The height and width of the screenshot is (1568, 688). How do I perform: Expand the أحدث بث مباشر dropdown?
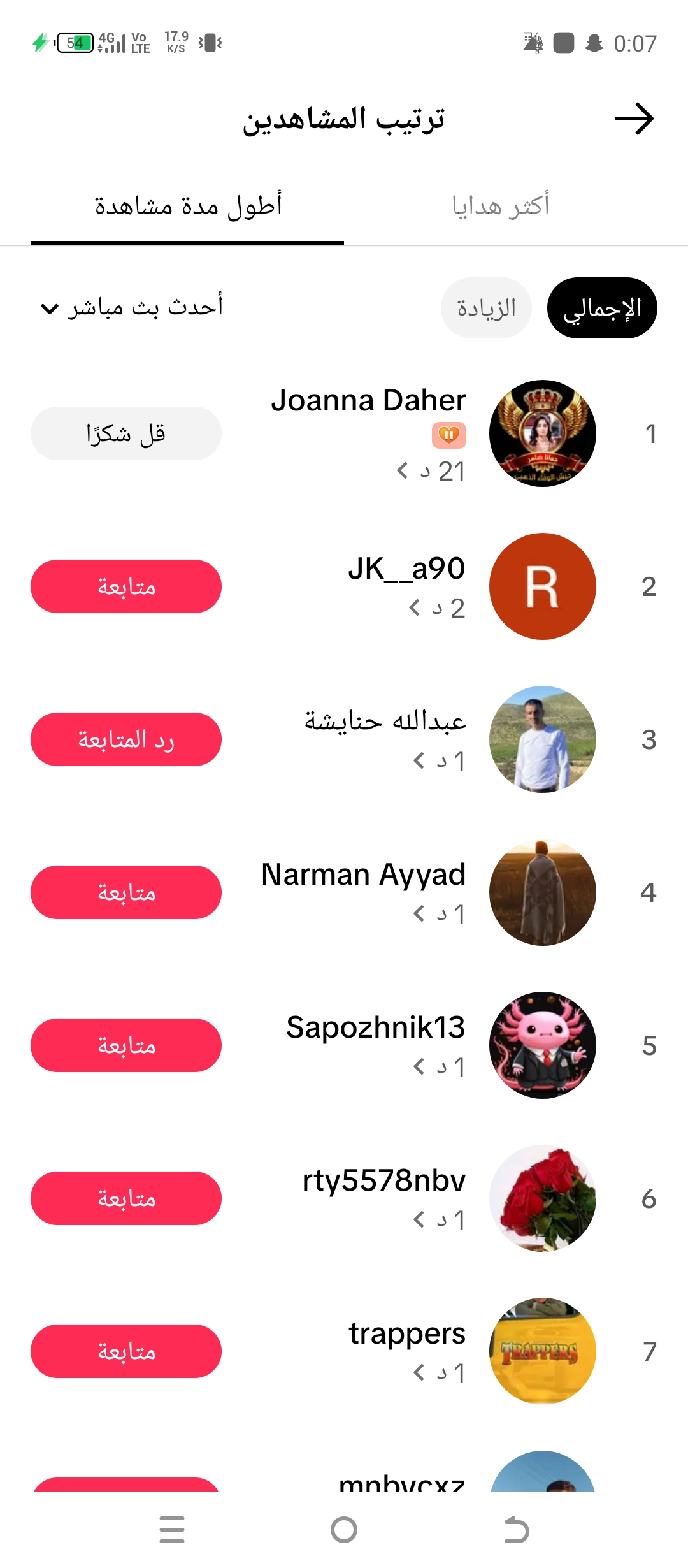(131, 309)
